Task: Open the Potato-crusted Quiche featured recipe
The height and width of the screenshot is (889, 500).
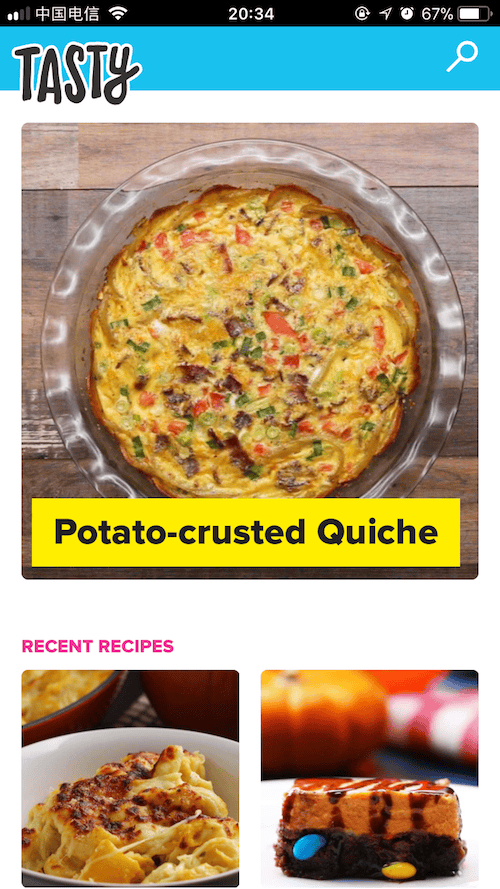Action: tap(250, 351)
